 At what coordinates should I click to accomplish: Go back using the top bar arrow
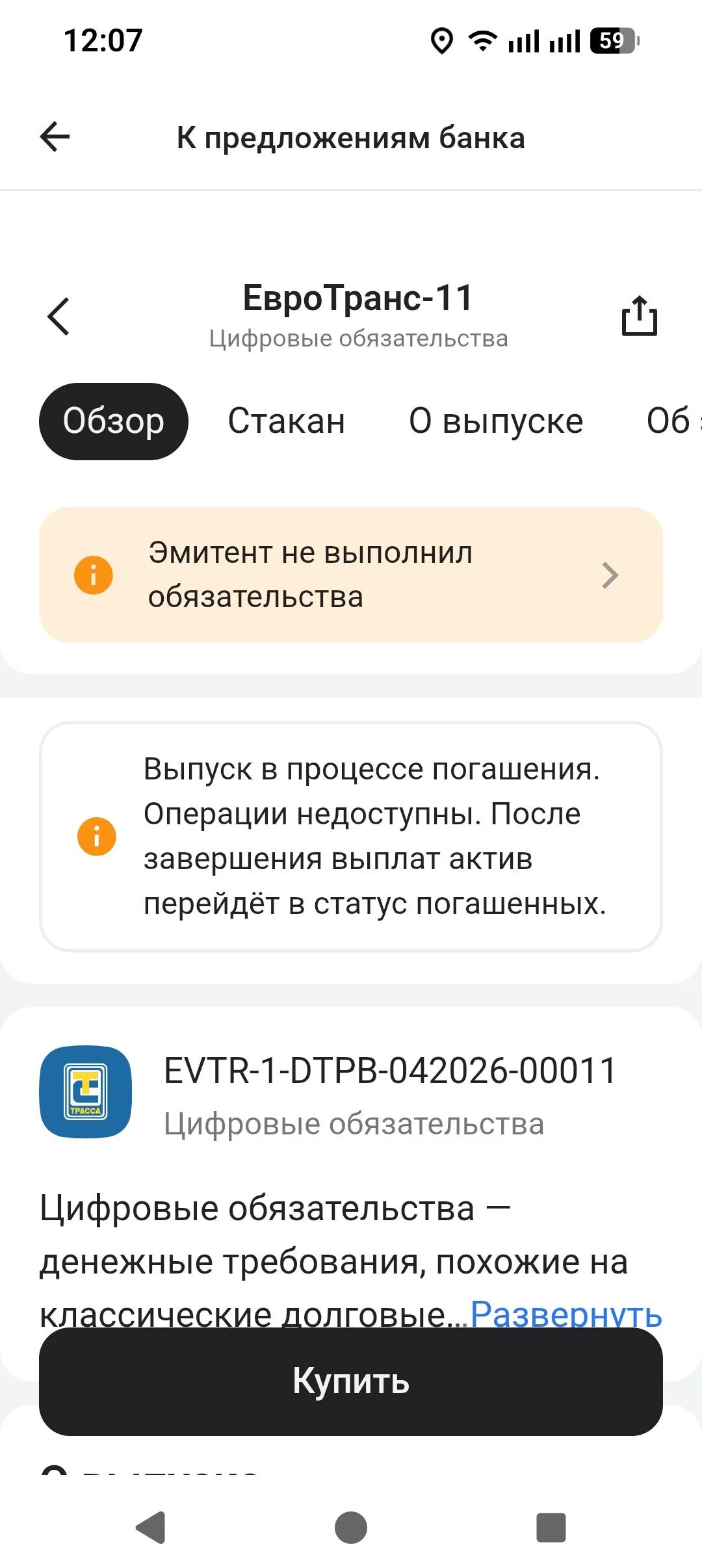(x=55, y=137)
